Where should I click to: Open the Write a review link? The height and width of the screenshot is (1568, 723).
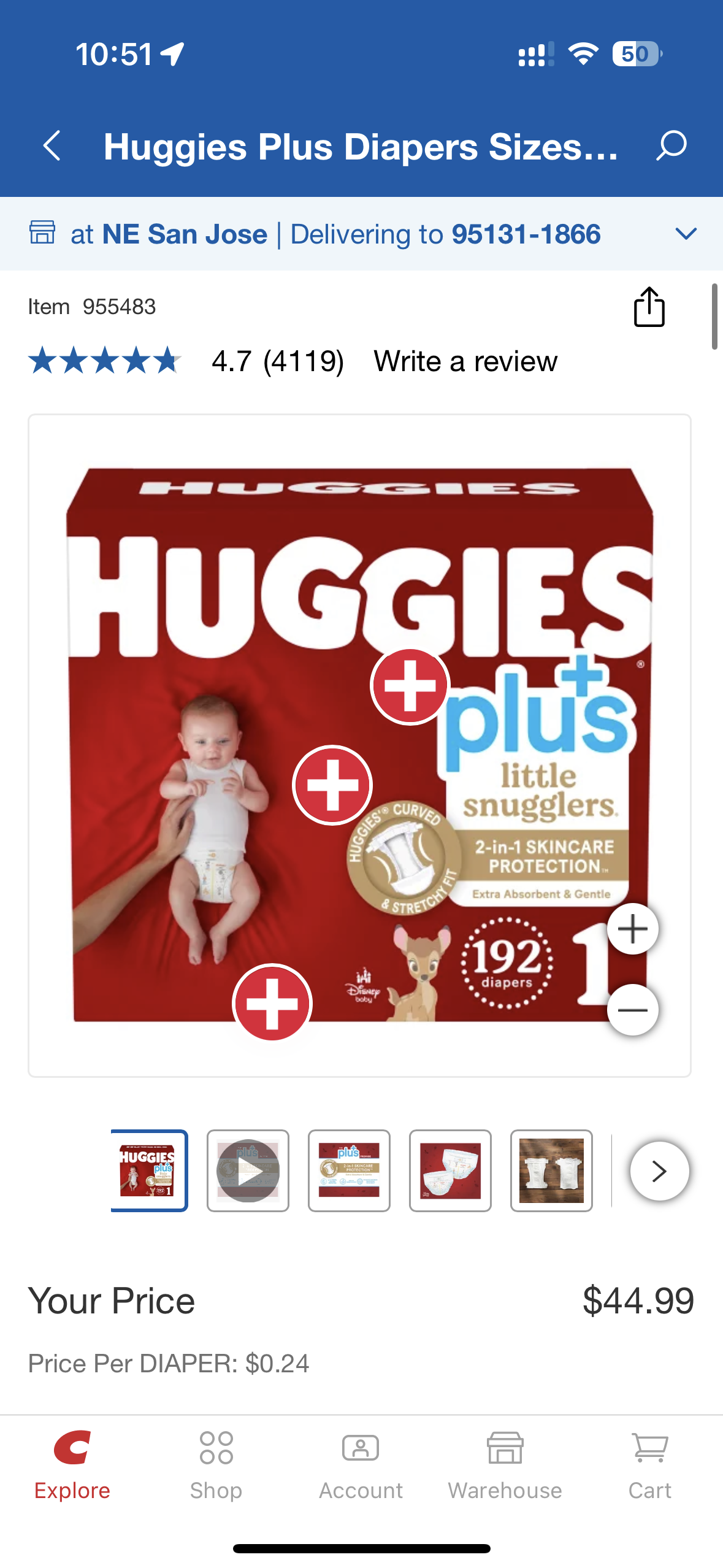coord(465,361)
